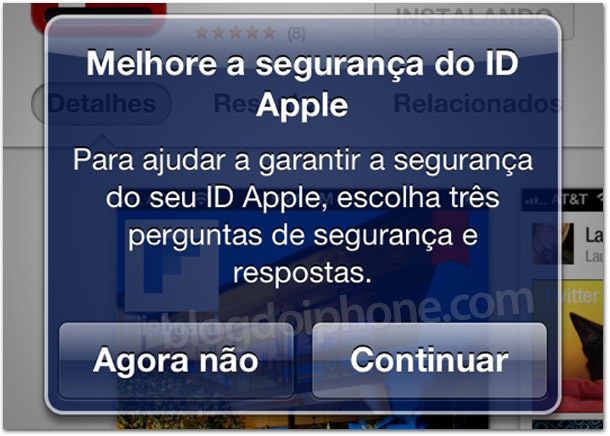Viewport: 610px width, 436px height.
Task: Tap Continuar to set security questions
Action: (x=429, y=360)
